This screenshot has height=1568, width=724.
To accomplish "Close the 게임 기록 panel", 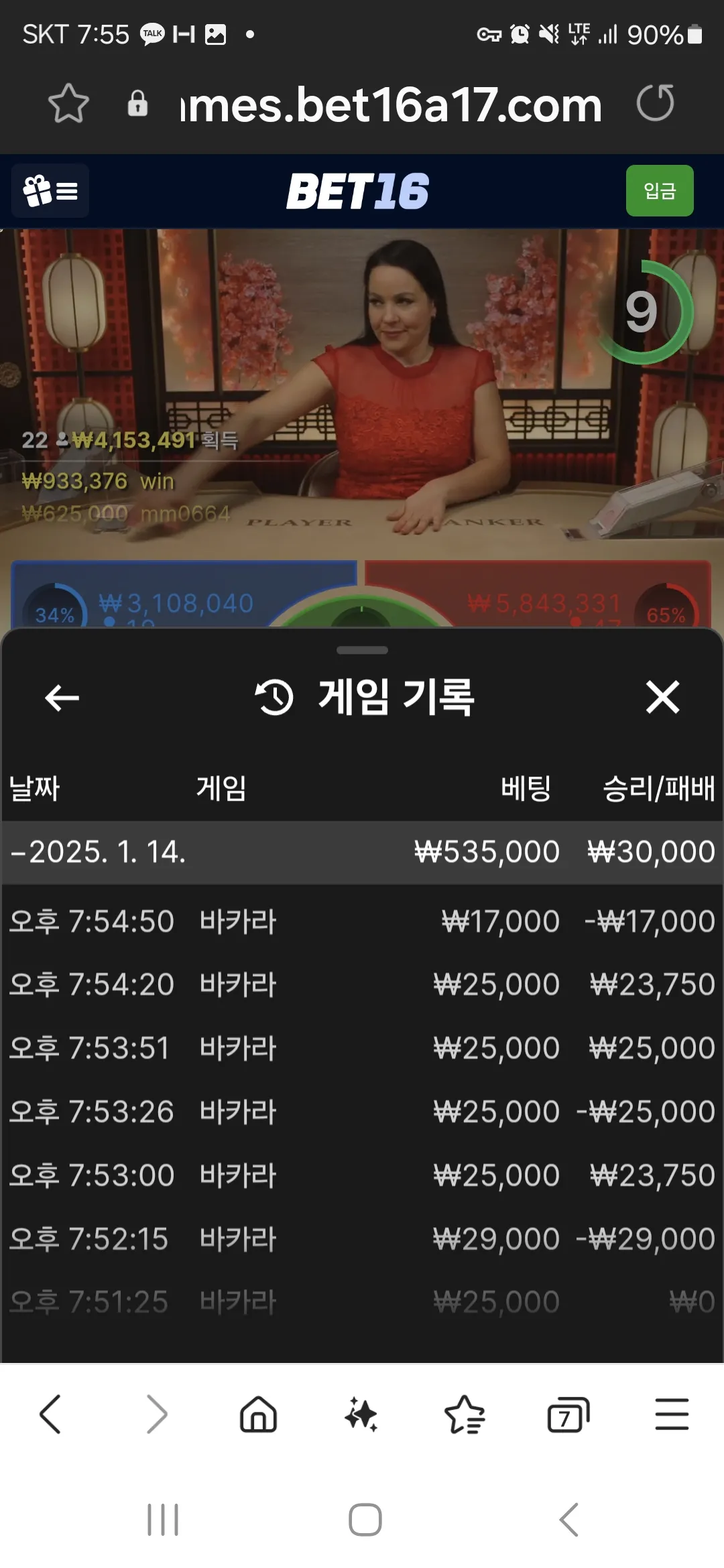I will [662, 697].
